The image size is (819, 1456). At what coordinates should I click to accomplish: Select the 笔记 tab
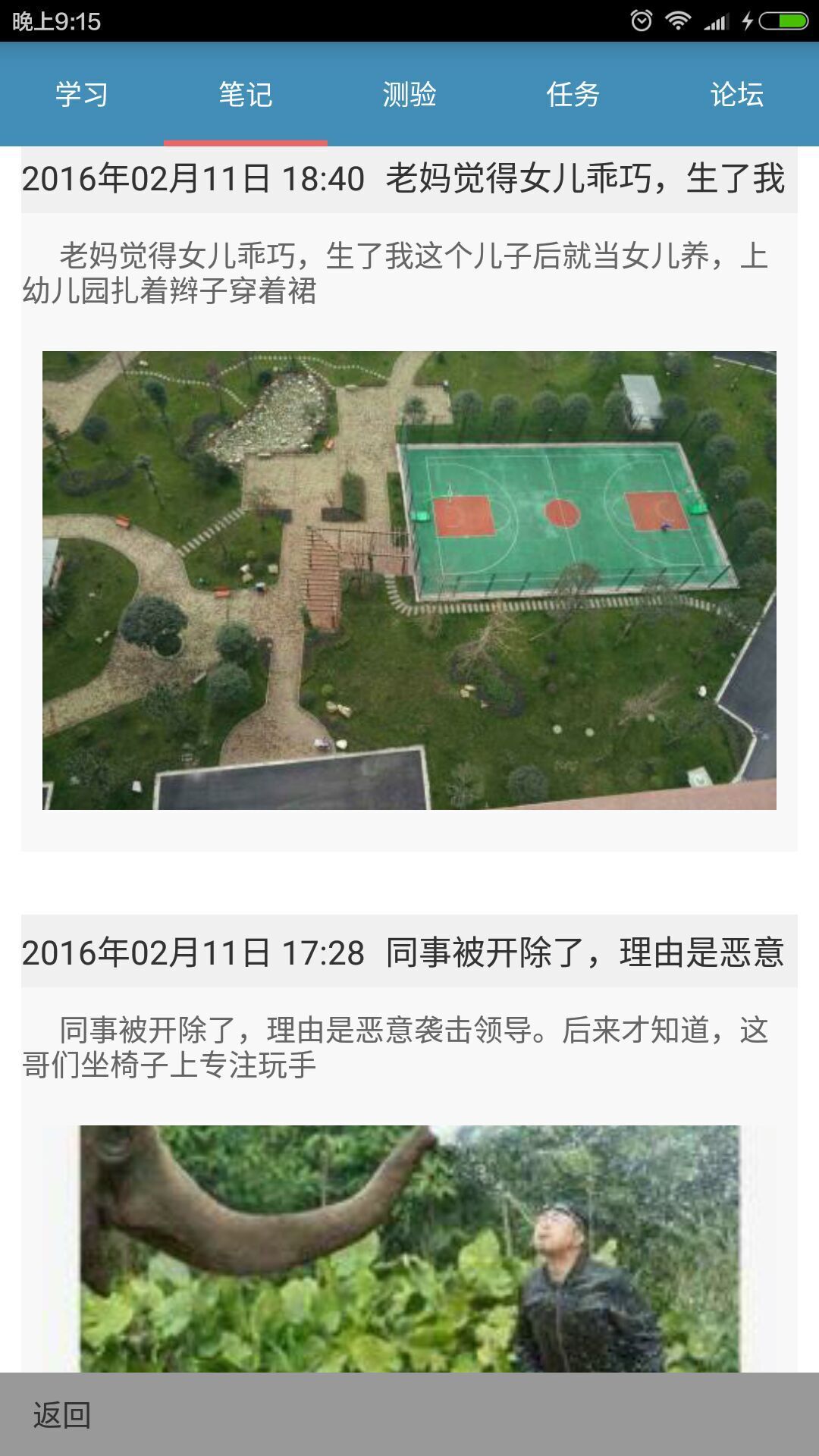(246, 94)
